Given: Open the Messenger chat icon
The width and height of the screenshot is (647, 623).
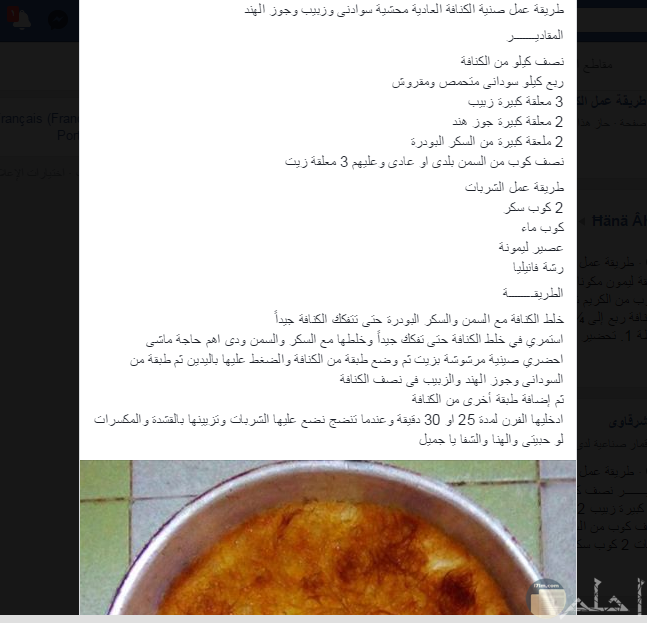Looking at the screenshot, I should click(x=58, y=19).
